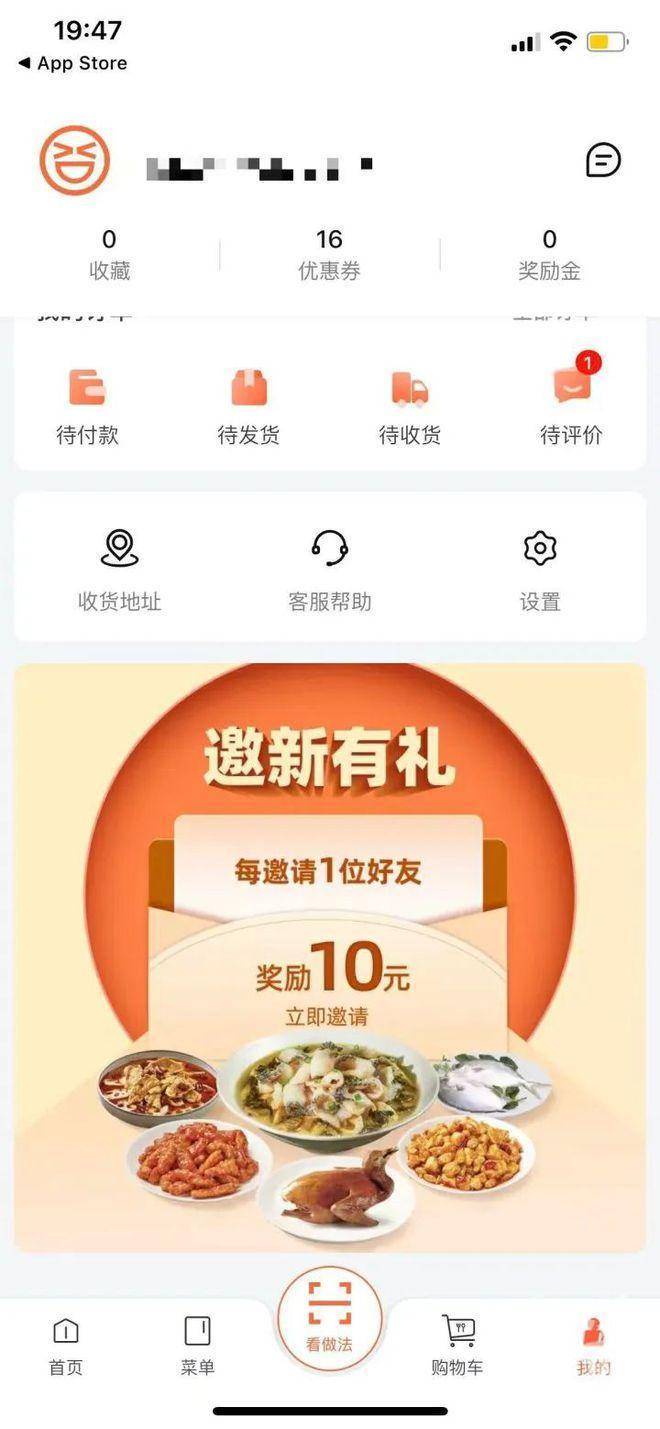Open 奖励金 rewards balance
The width and height of the screenshot is (660, 1429).
[549, 254]
